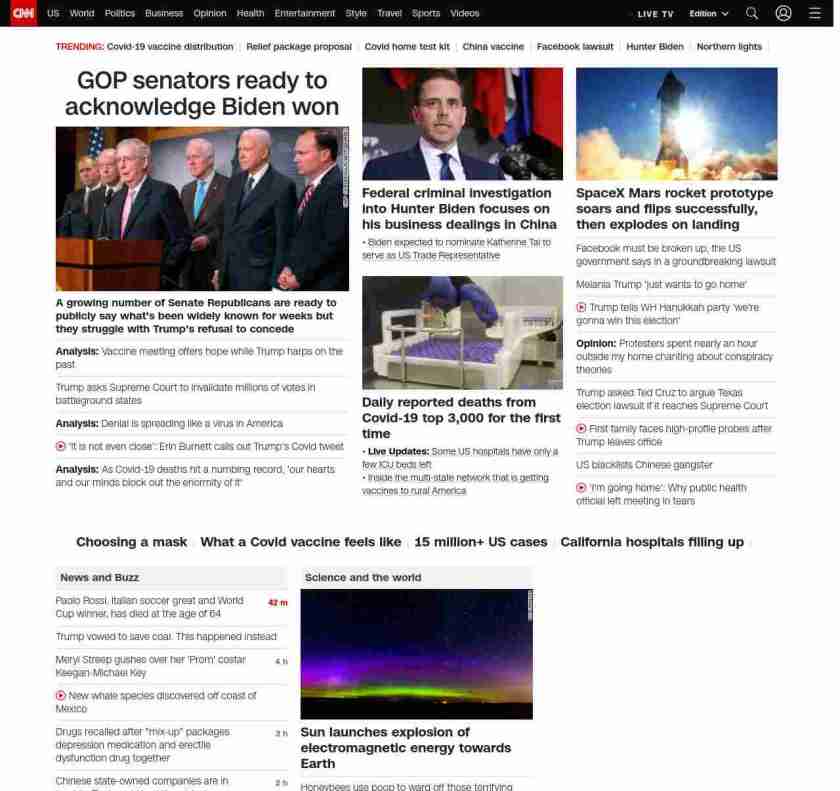Open US blacklists Chinese gangster story

pos(644,465)
